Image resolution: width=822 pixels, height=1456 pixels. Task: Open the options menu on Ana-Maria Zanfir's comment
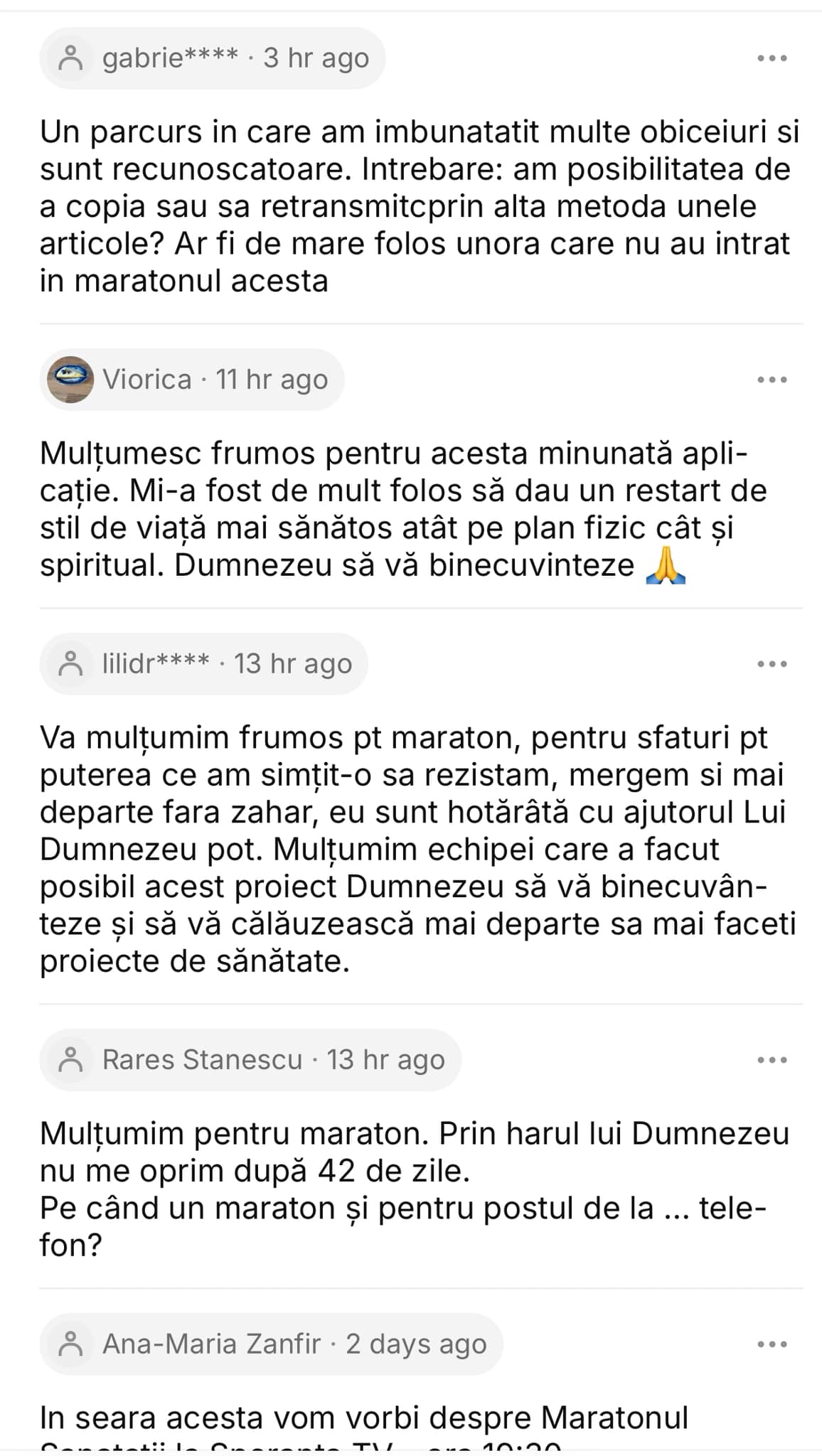(x=772, y=1344)
